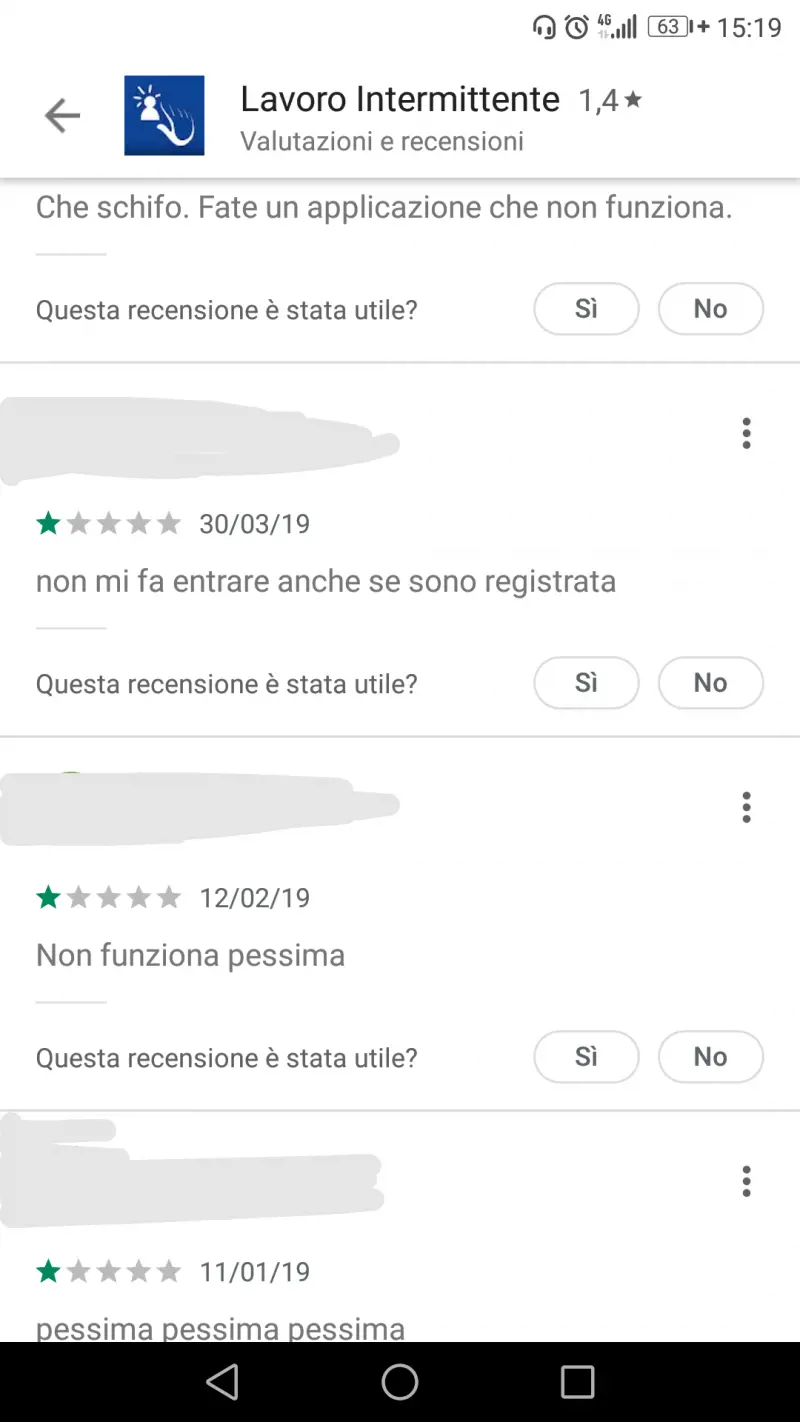Tap No under the "Che schifo" review
Viewport: 800px width, 1422px height.
tap(710, 309)
